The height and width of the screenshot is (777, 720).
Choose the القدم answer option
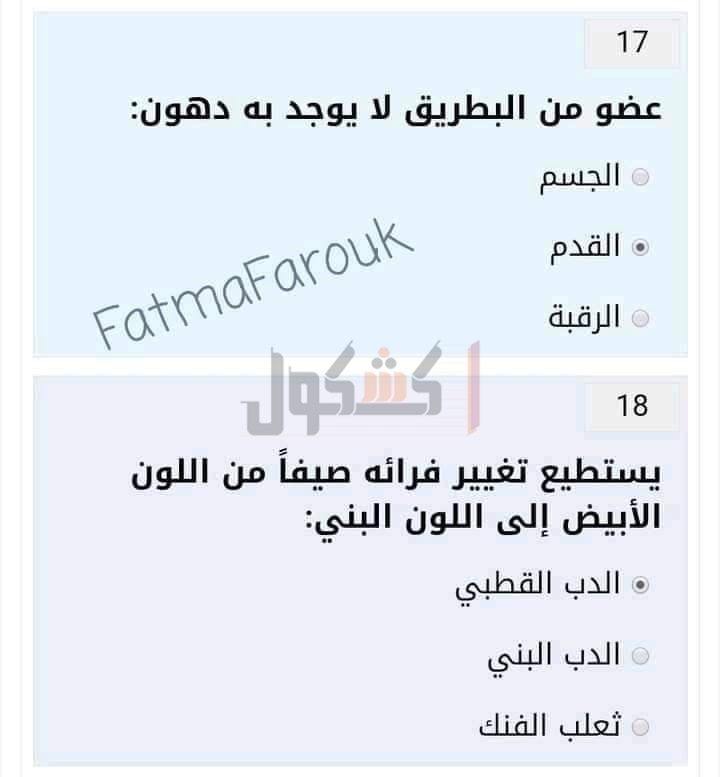click(641, 248)
